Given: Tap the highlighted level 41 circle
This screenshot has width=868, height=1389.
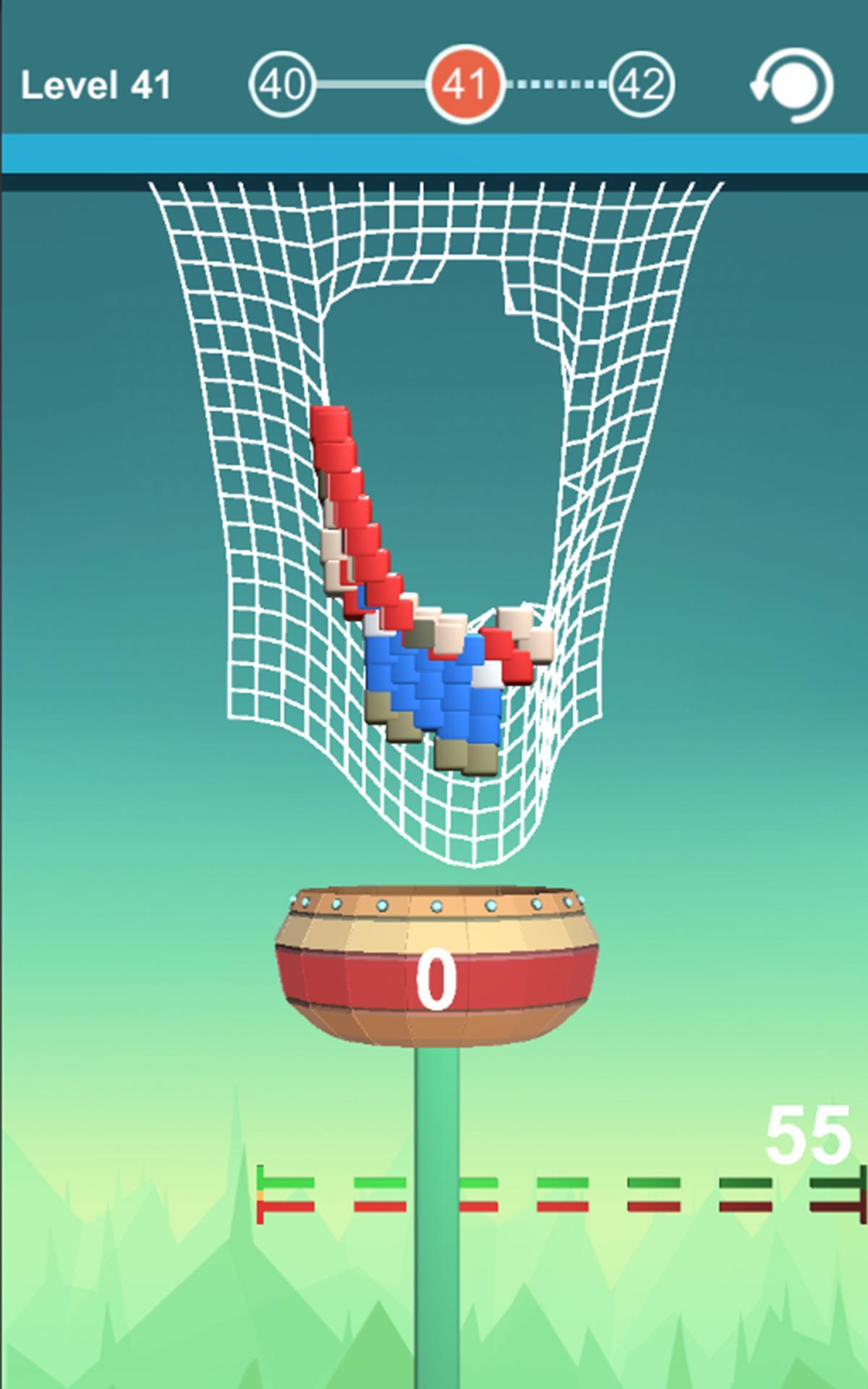Looking at the screenshot, I should coord(467,84).
